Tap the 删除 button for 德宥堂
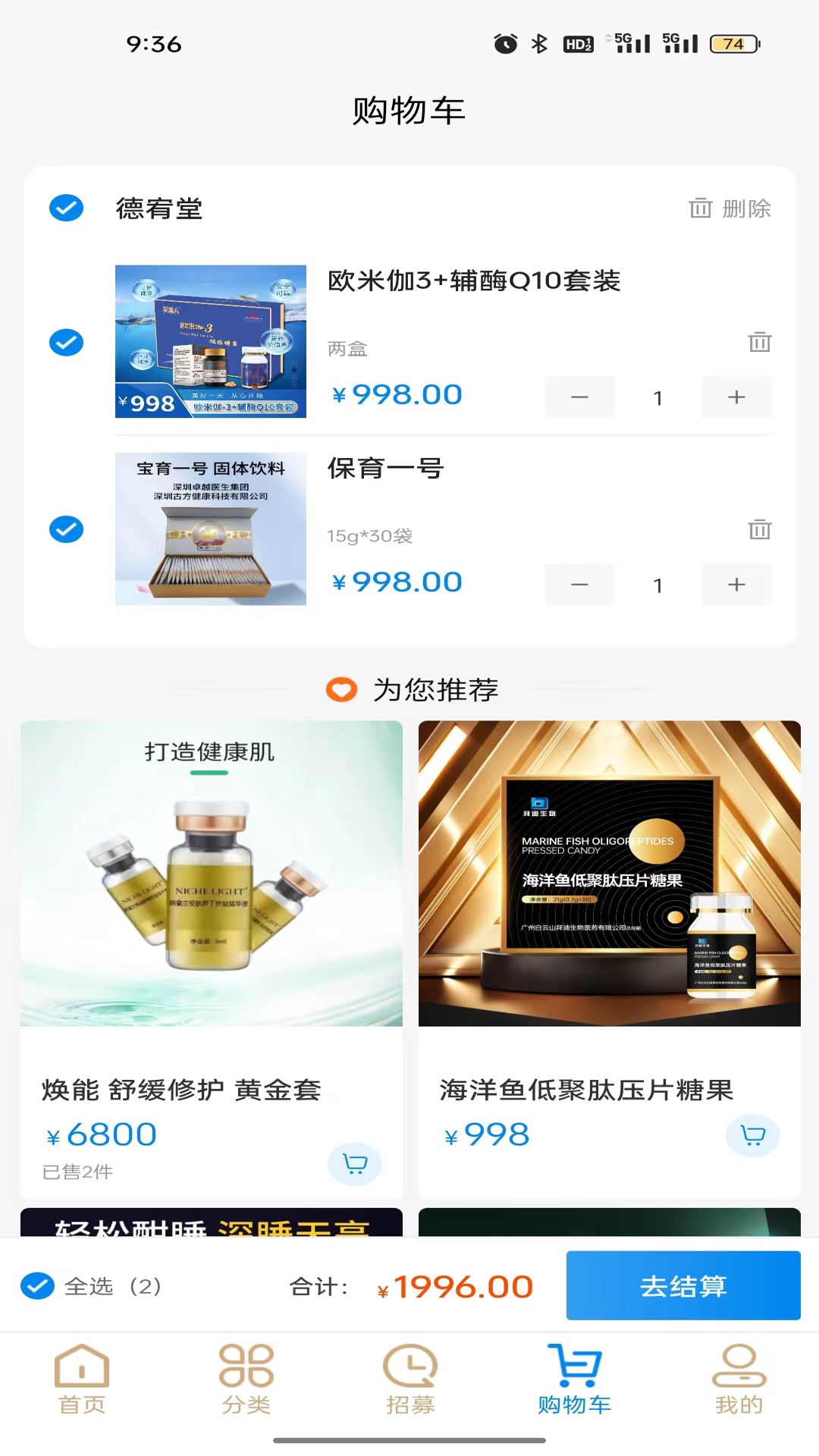This screenshot has height=1456, width=819. (x=730, y=209)
